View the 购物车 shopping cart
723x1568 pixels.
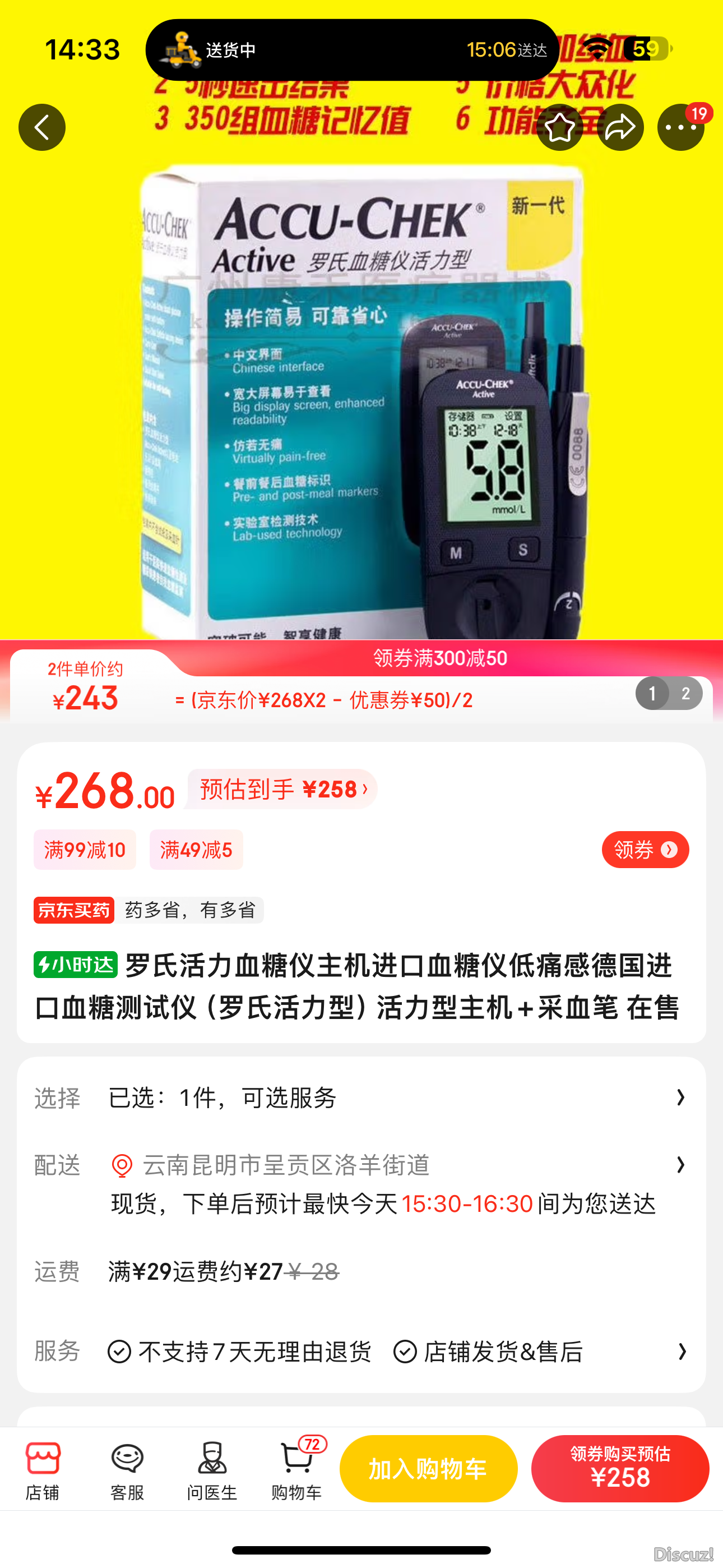pos(297,1469)
